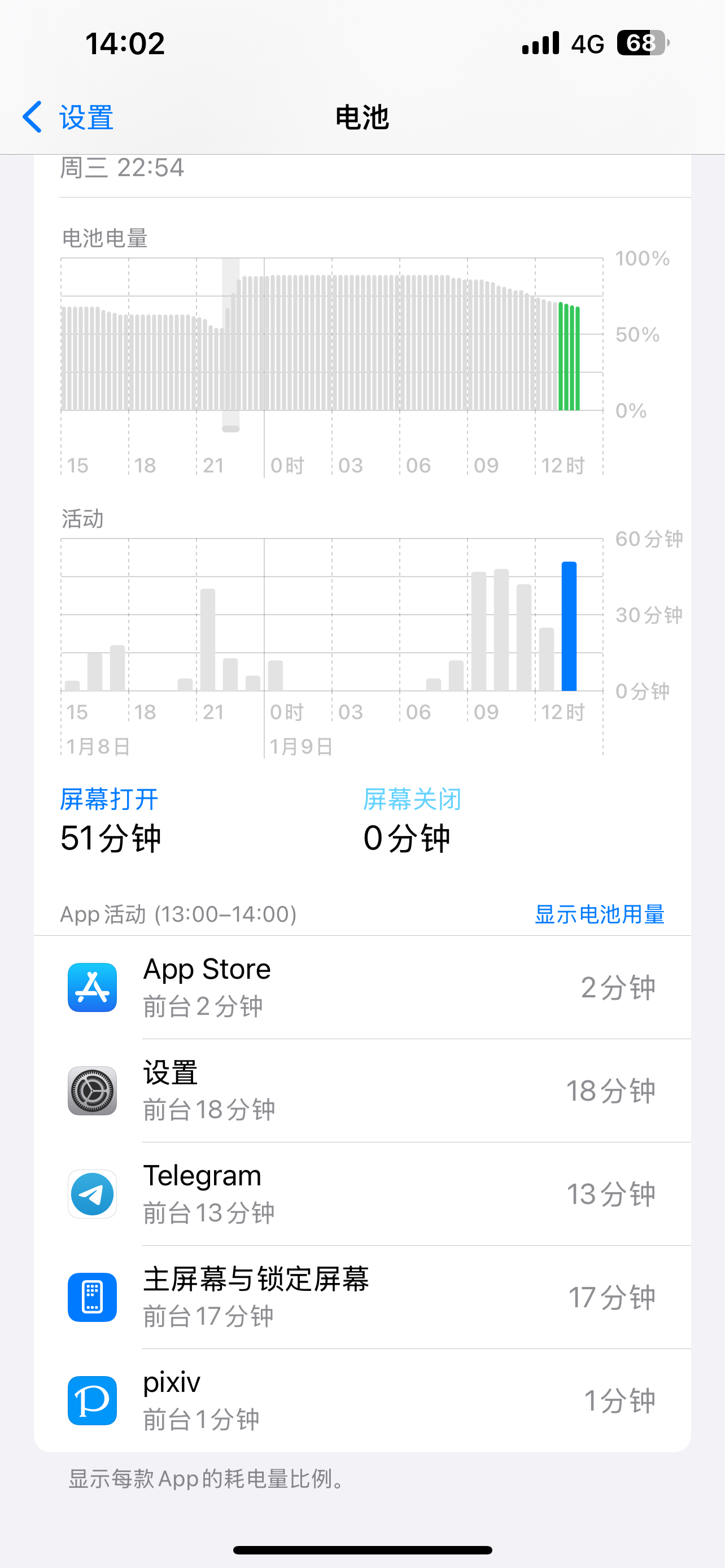Select the Telegram activity row

point(362,1194)
